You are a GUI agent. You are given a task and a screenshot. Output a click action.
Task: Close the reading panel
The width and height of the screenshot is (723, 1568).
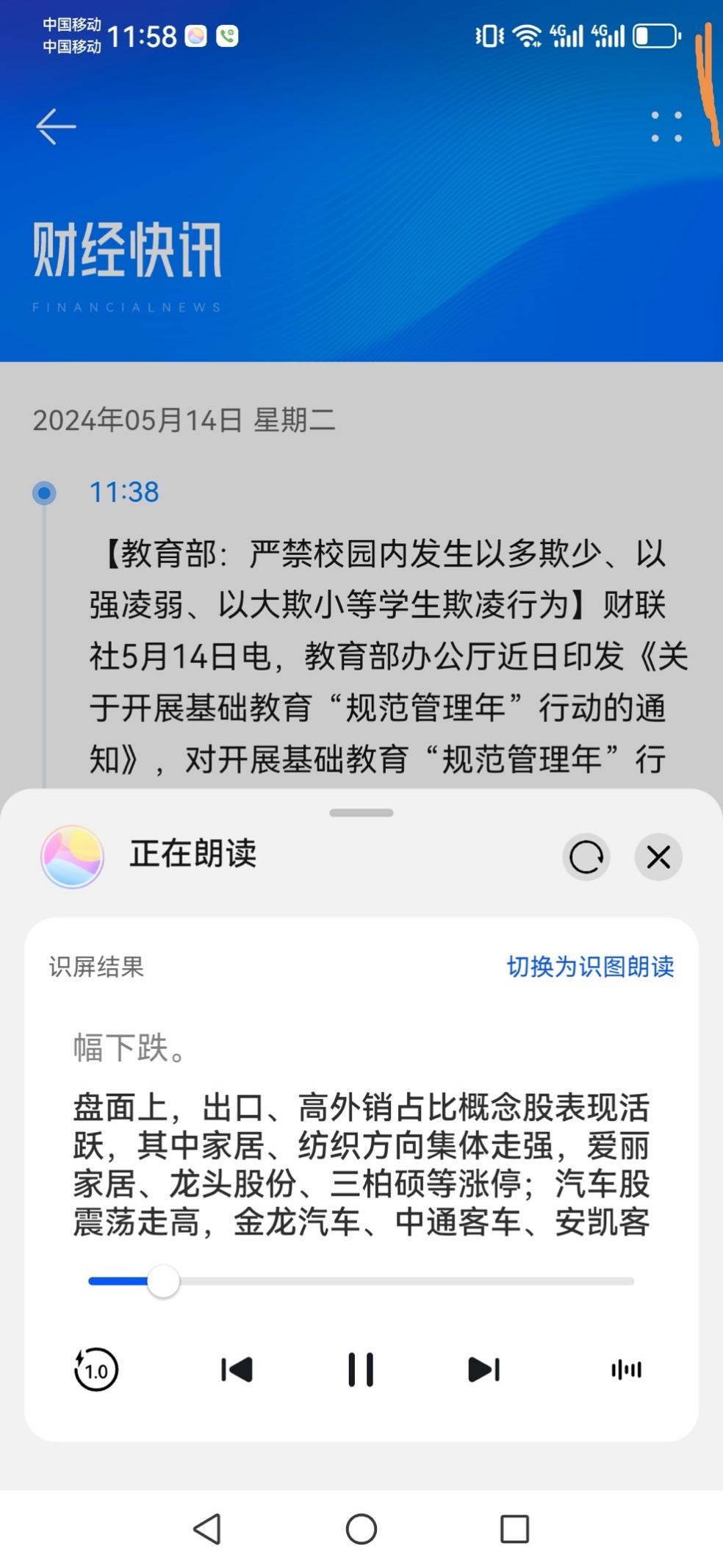point(658,856)
